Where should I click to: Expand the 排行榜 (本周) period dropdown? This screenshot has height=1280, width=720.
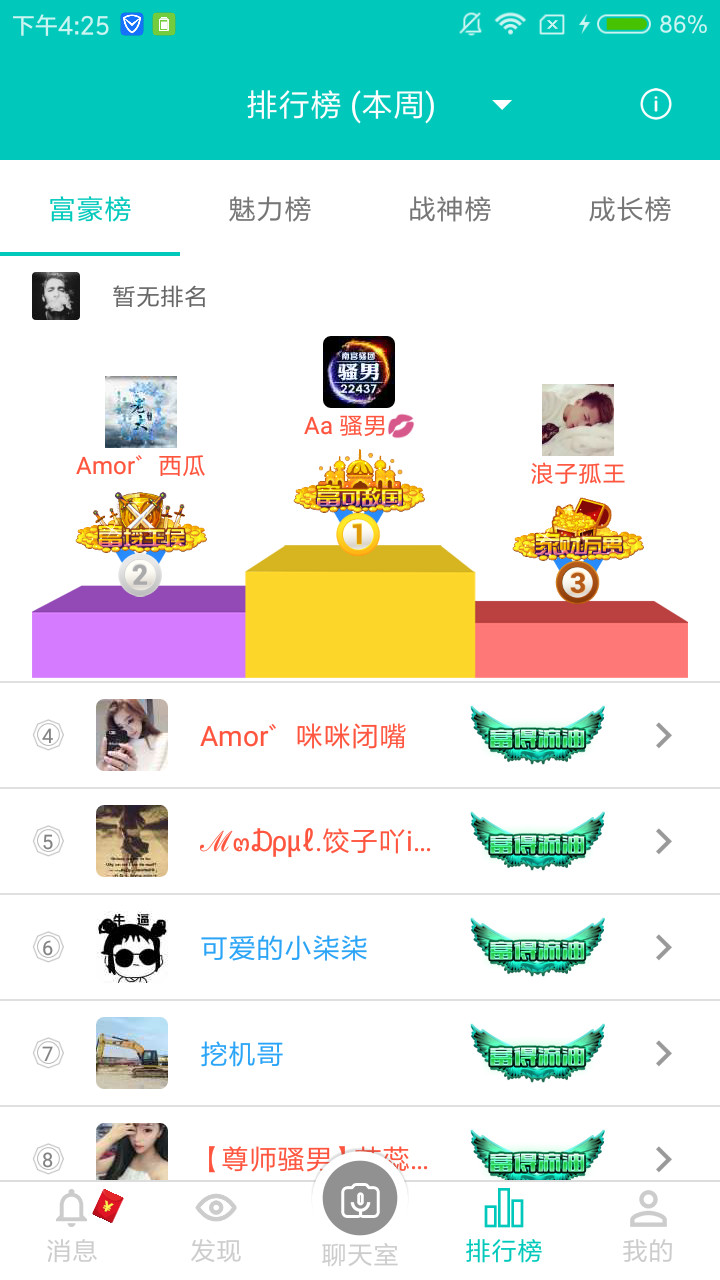point(502,105)
